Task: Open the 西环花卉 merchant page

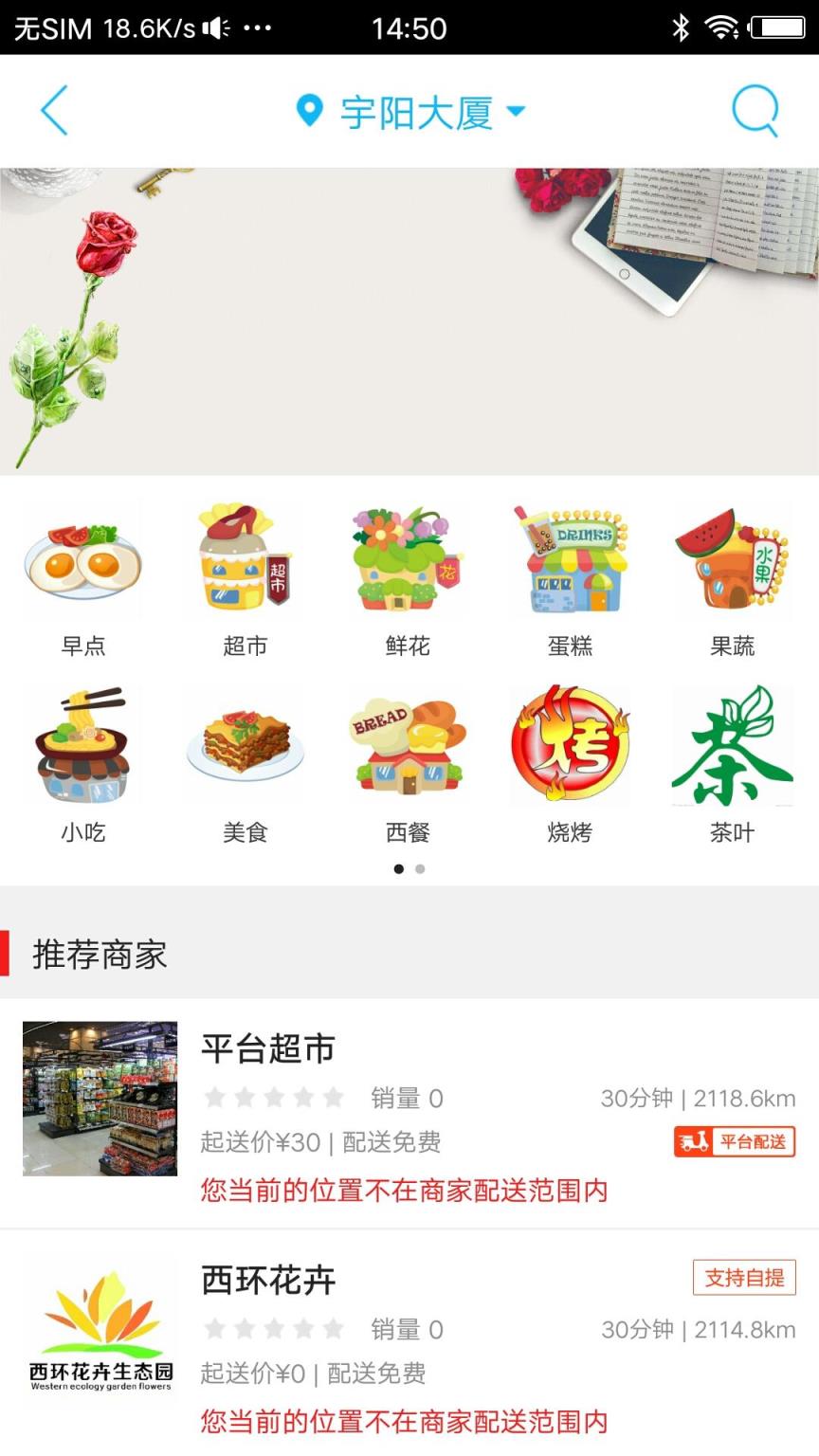Action: 266,1281
